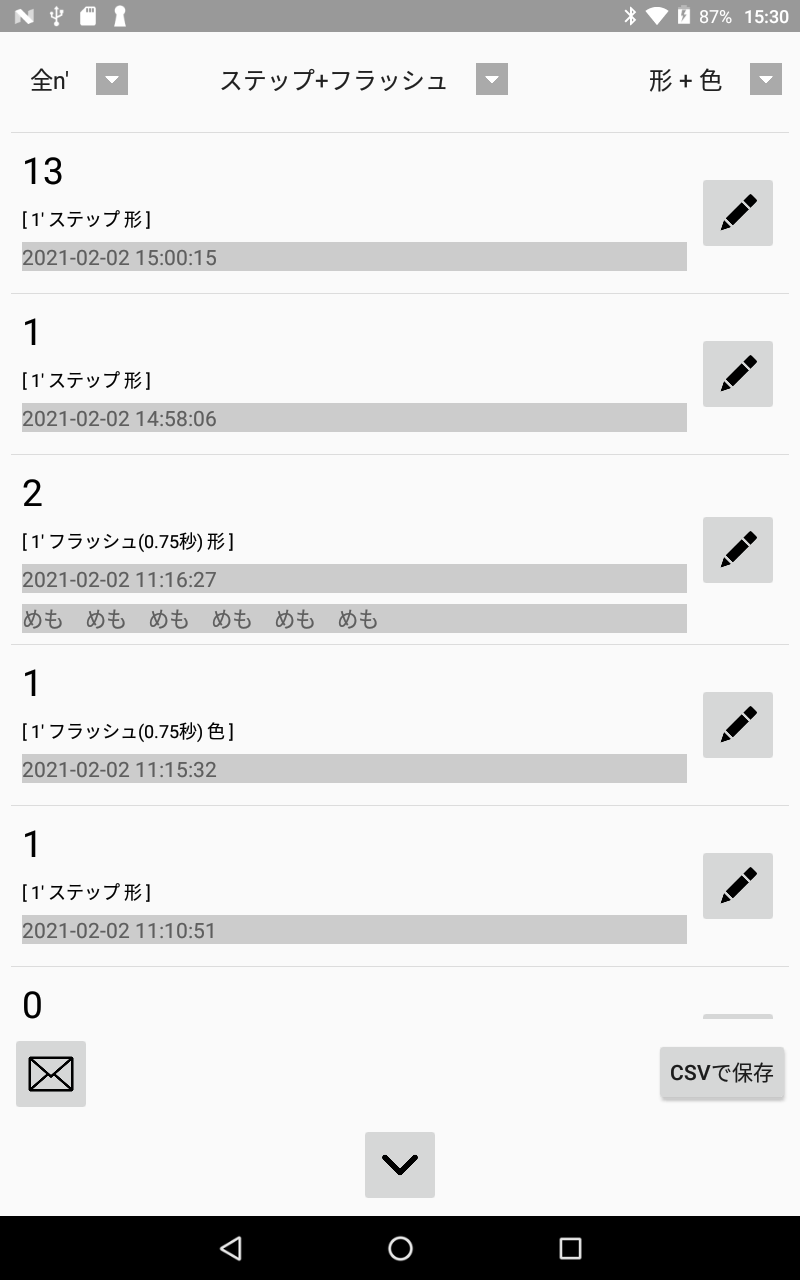800x1280 pixels.
Task: Edit the record dated 2021-02-02 14:58:06
Action: pyautogui.click(x=738, y=374)
